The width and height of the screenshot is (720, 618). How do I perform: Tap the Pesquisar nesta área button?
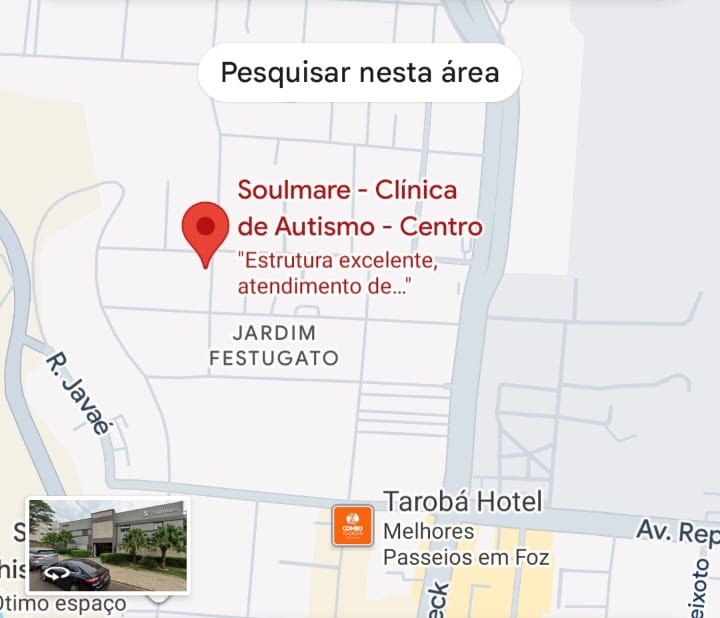pos(359,73)
